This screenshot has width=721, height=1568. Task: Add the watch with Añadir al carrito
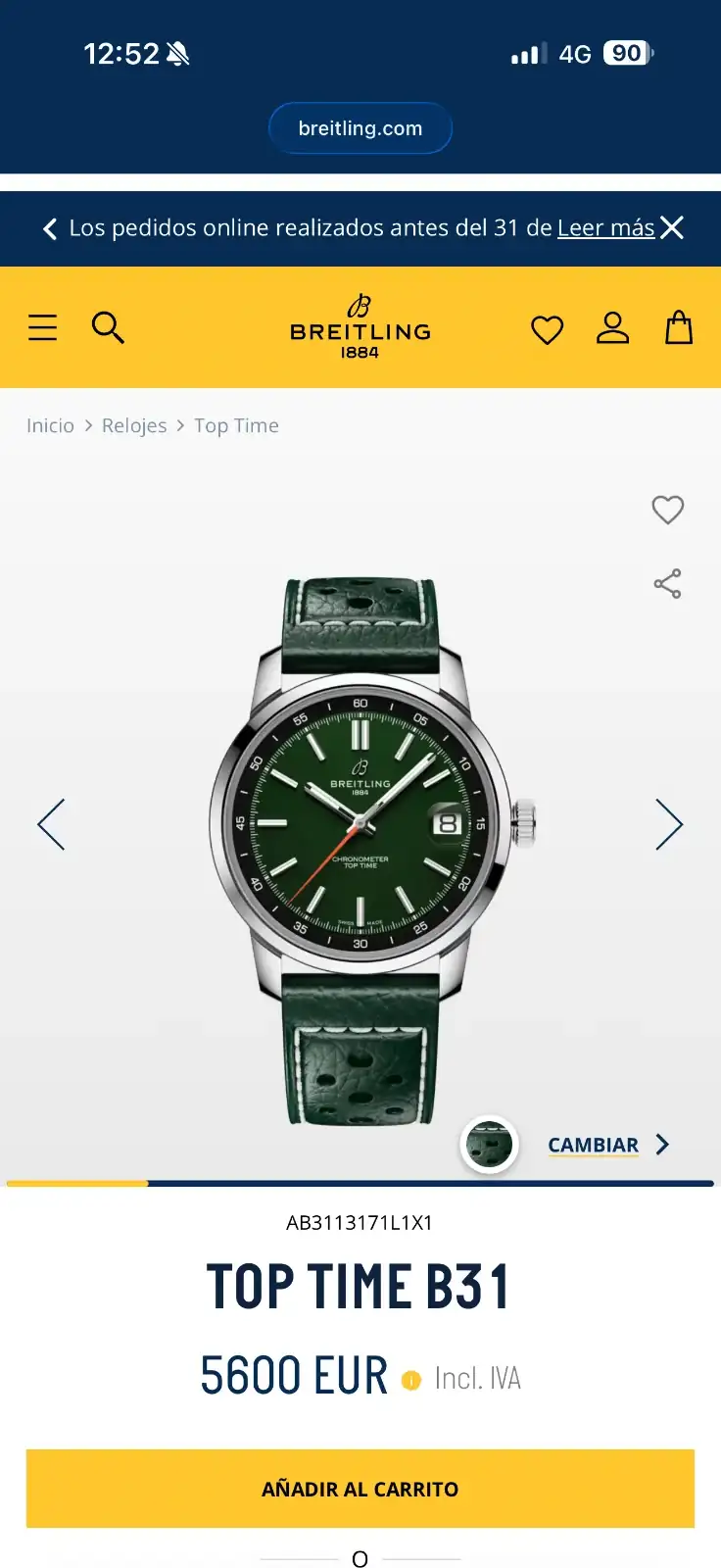pos(360,1489)
